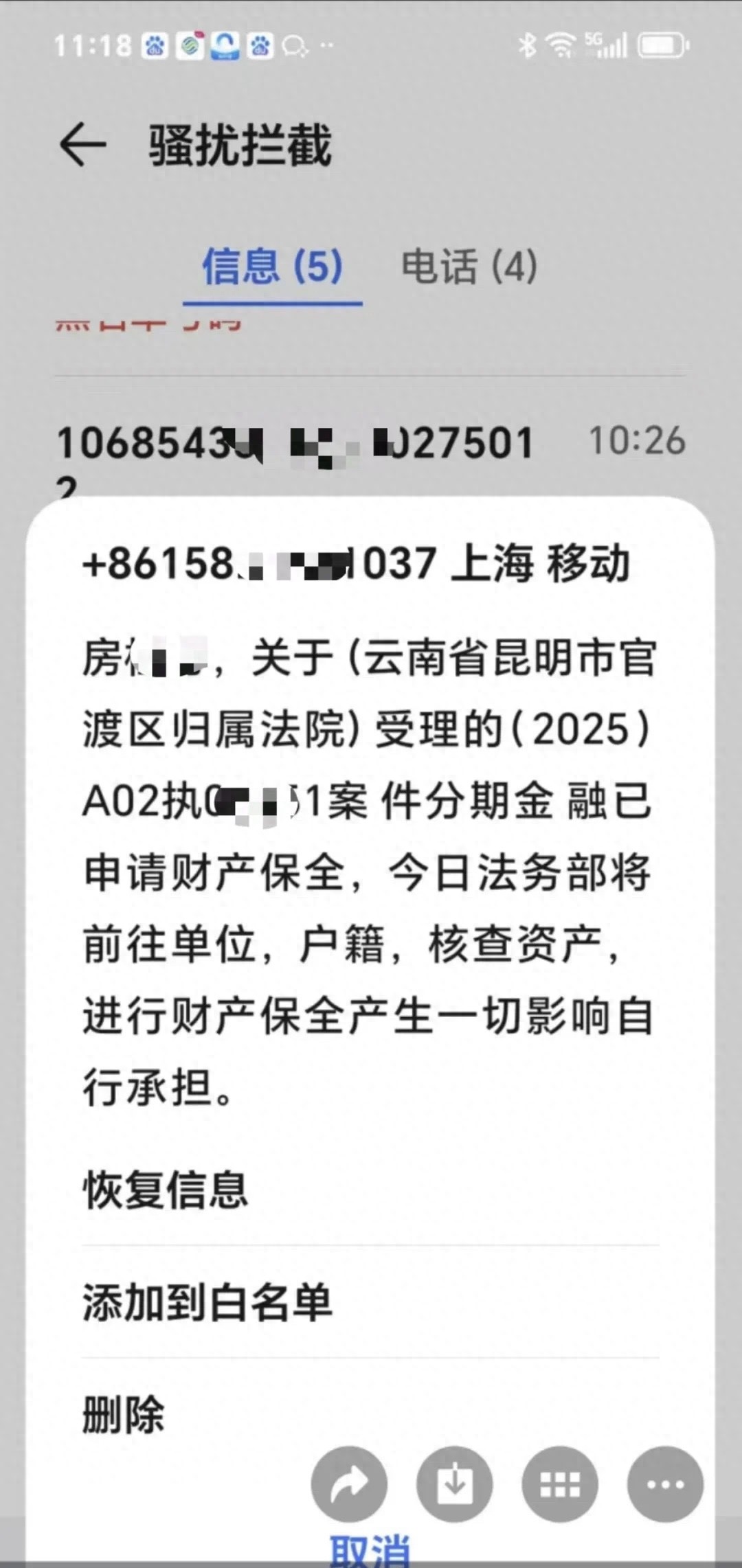The image size is (742, 1568).
Task: Tap 取消 to dismiss the sheet
Action: coord(370,1551)
